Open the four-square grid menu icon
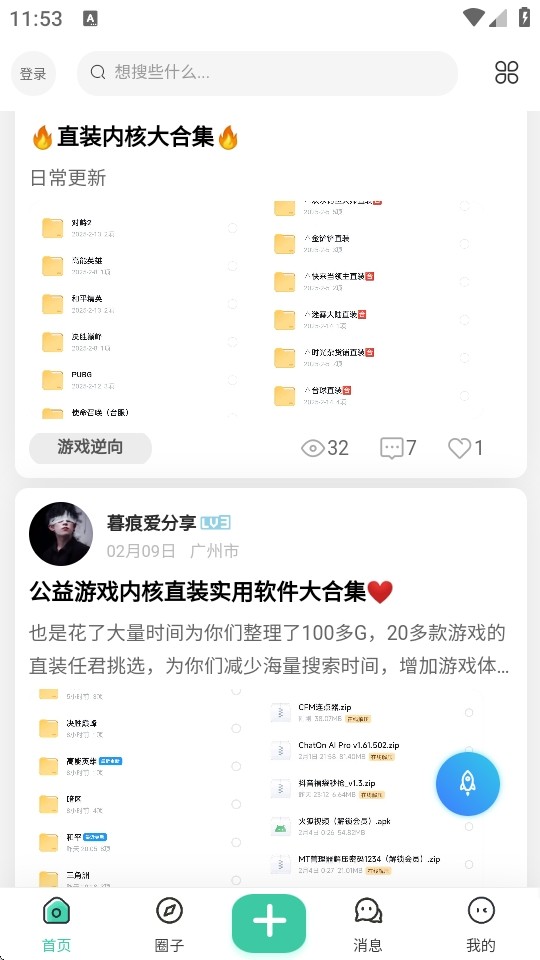 [506, 73]
